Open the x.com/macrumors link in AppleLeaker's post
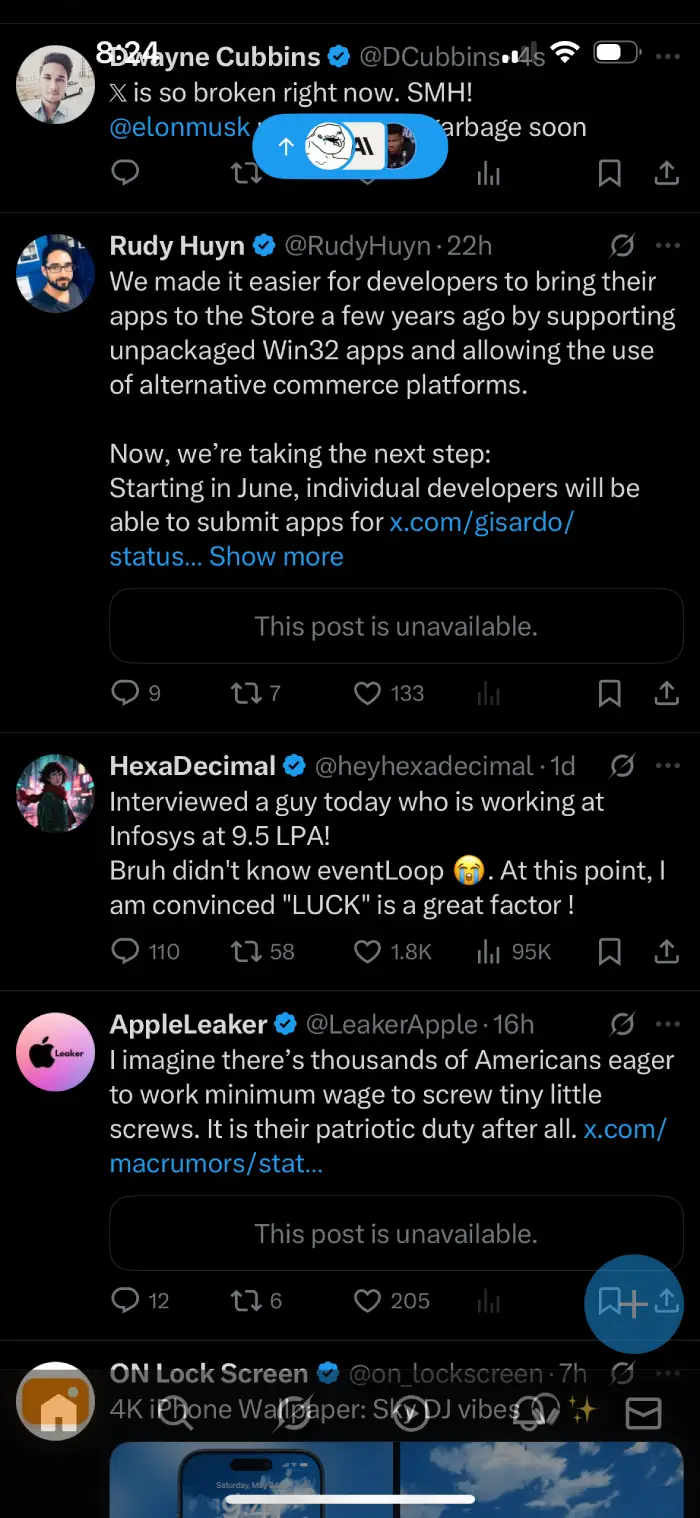Screen dimensions: 700x1518 pos(388,1146)
